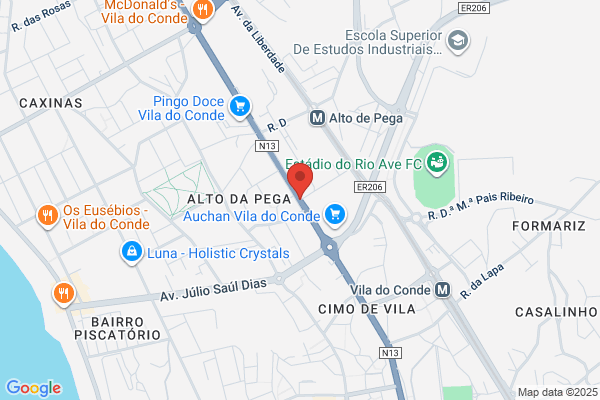Select the Os Eusébios restaurant marker
This screenshot has height=400, width=600.
(x=48, y=216)
